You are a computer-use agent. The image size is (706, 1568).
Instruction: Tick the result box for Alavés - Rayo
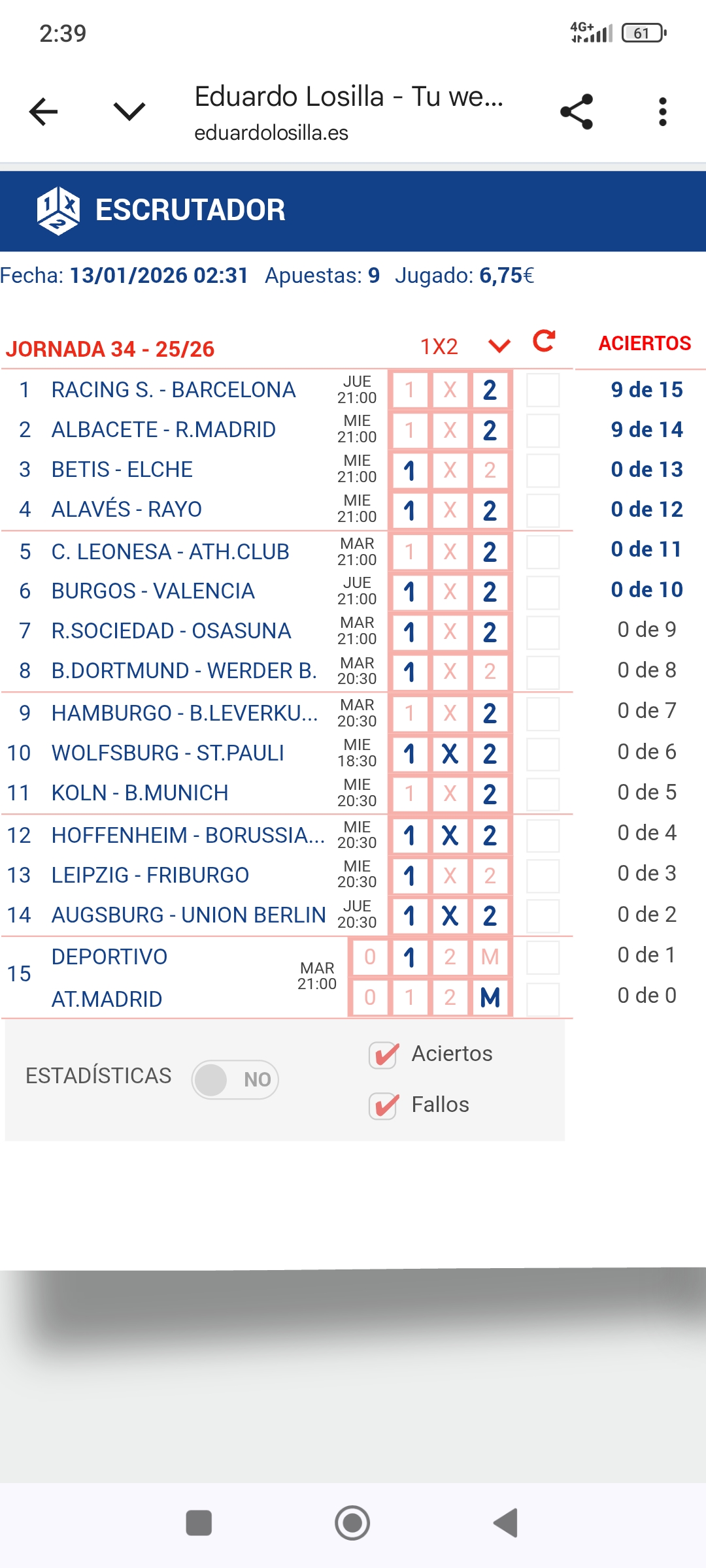click(x=543, y=510)
